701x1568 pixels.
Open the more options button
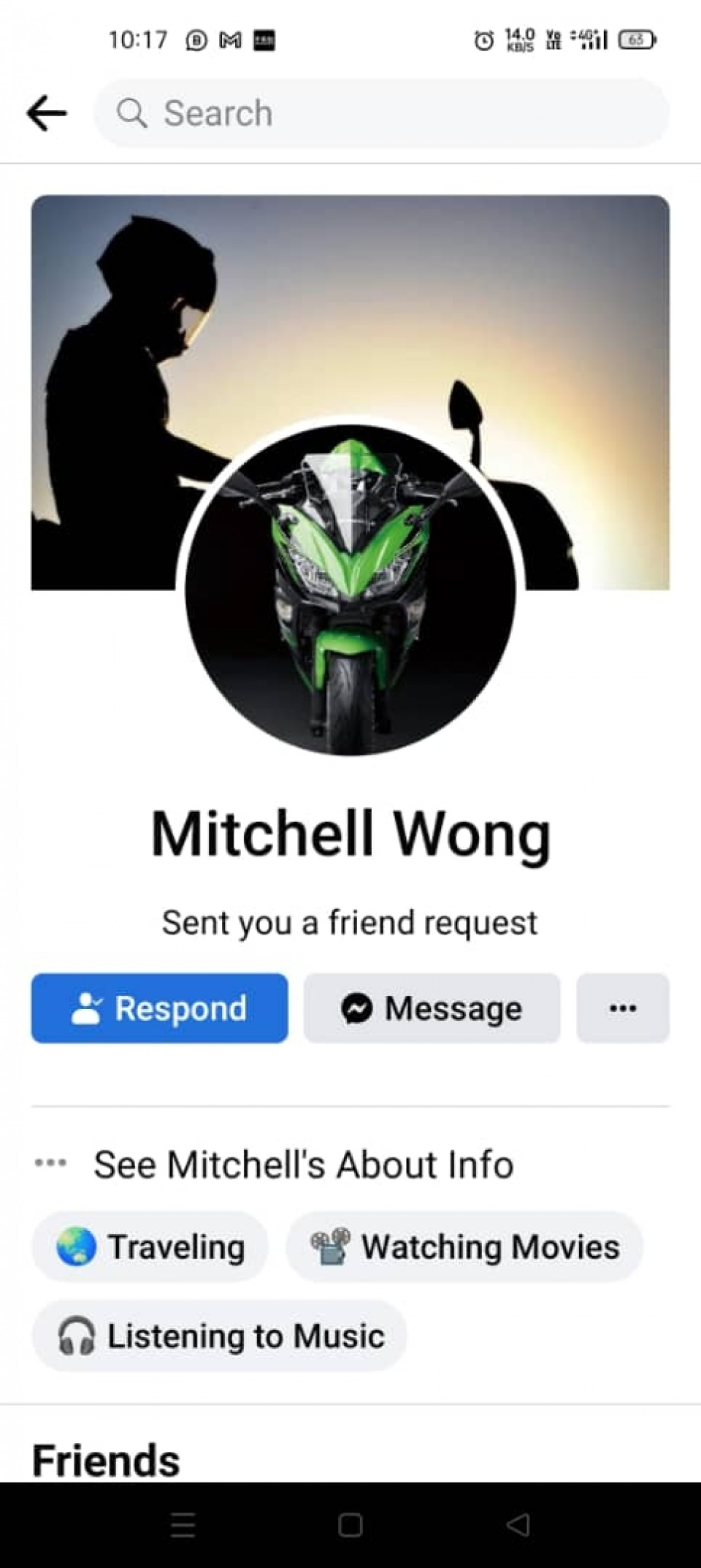coord(622,1008)
